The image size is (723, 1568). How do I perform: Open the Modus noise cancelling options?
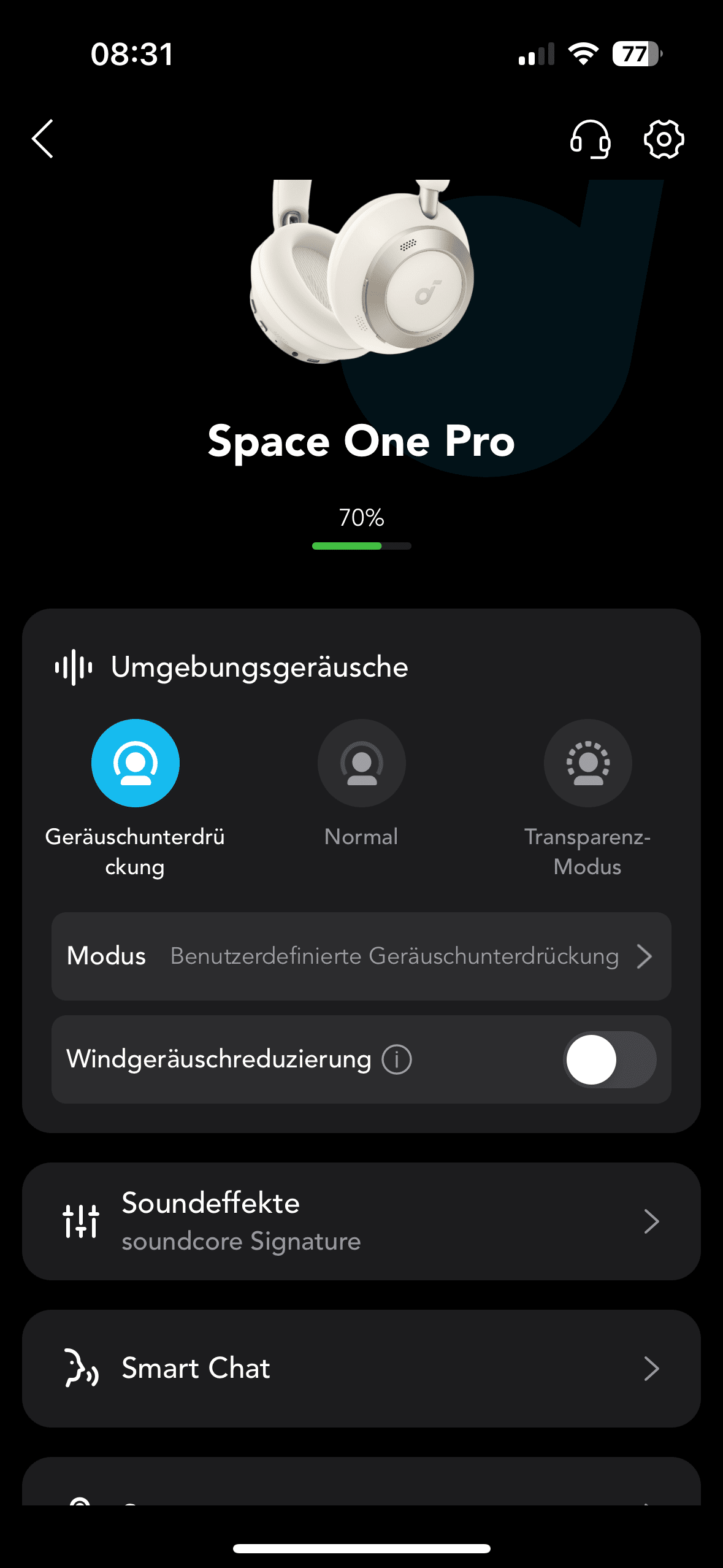click(x=361, y=956)
